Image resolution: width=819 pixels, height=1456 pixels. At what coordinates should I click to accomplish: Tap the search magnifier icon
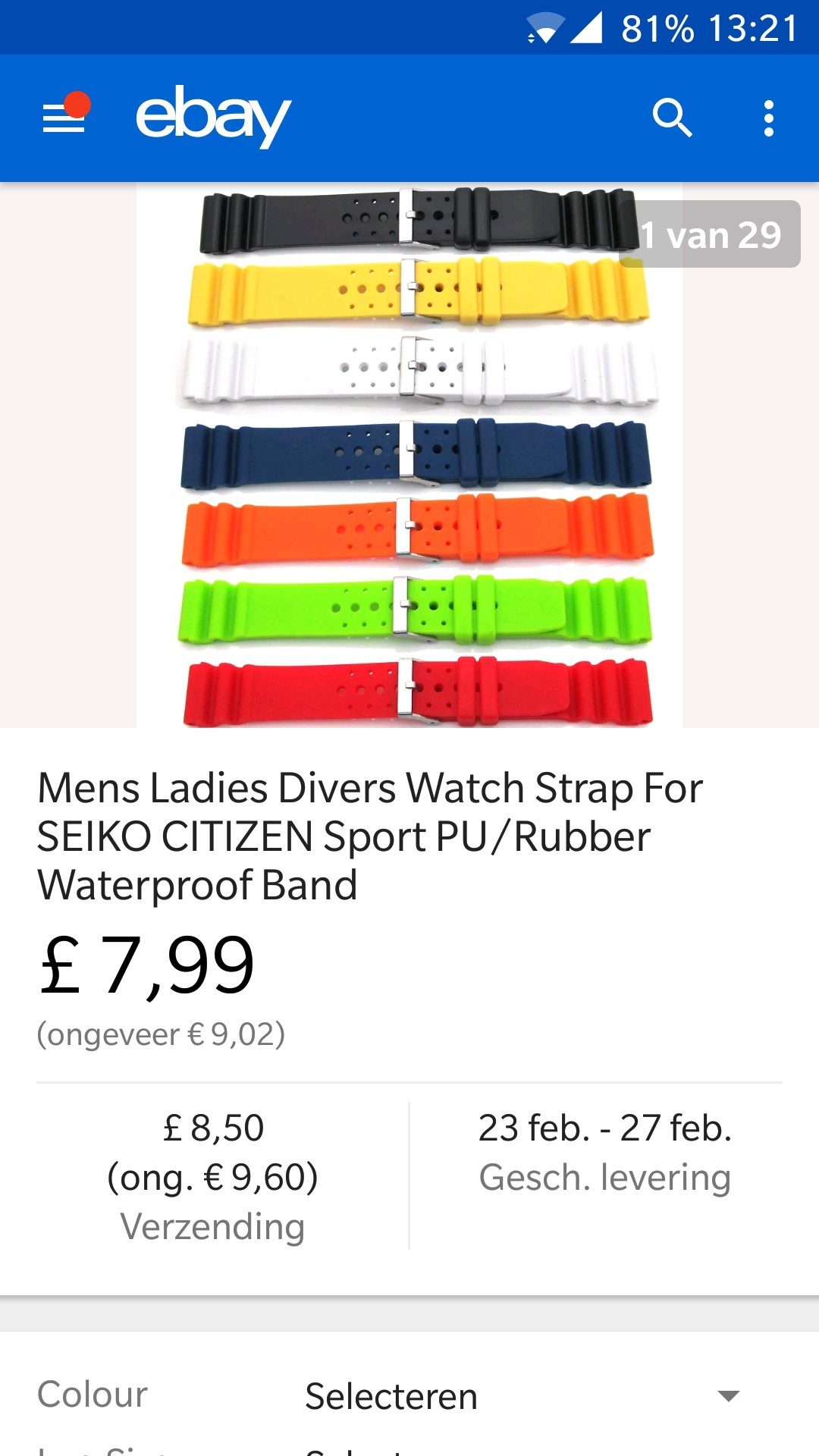coord(672,118)
